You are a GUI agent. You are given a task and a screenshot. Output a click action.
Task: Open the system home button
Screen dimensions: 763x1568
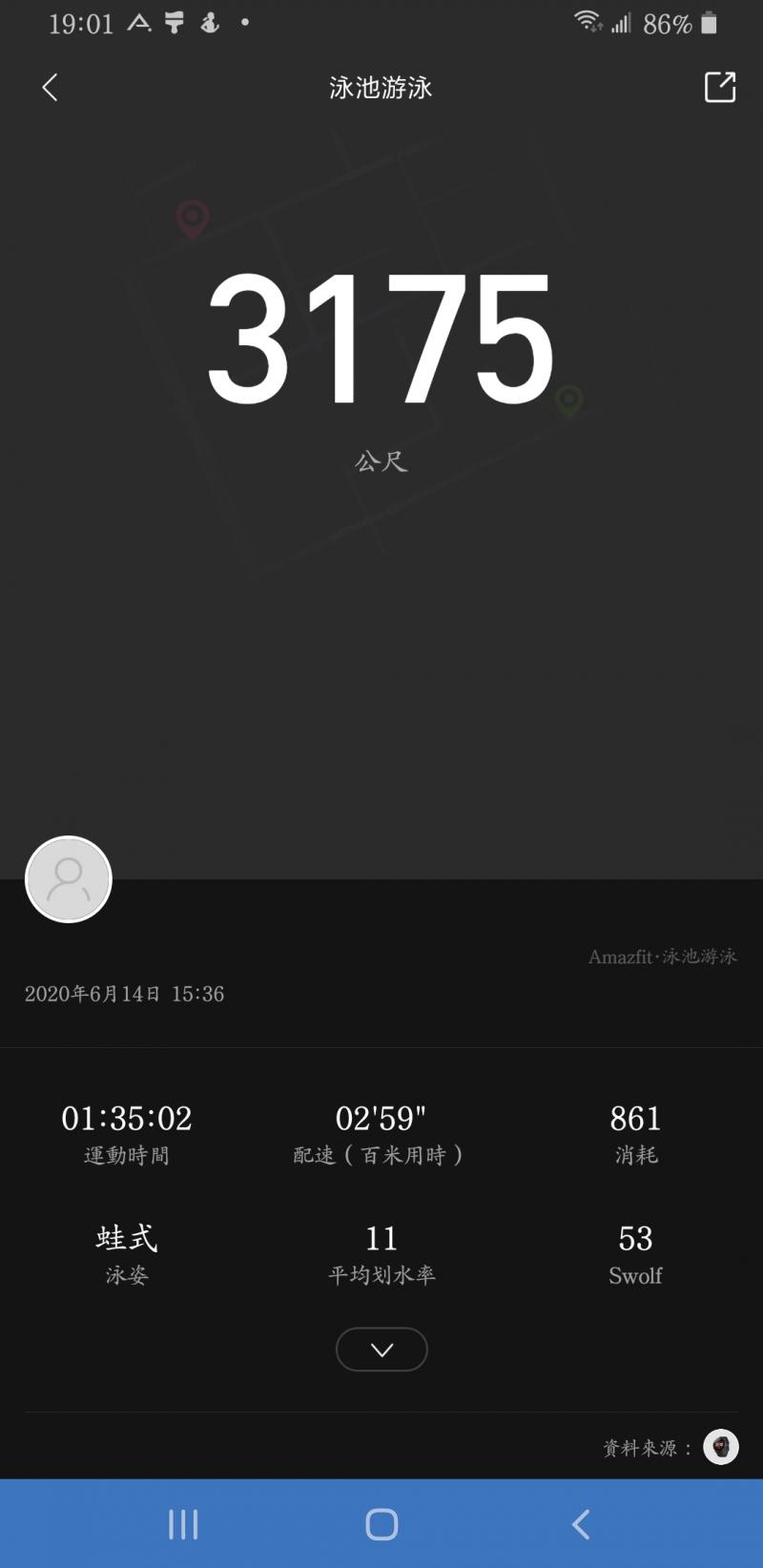pyautogui.click(x=381, y=1524)
